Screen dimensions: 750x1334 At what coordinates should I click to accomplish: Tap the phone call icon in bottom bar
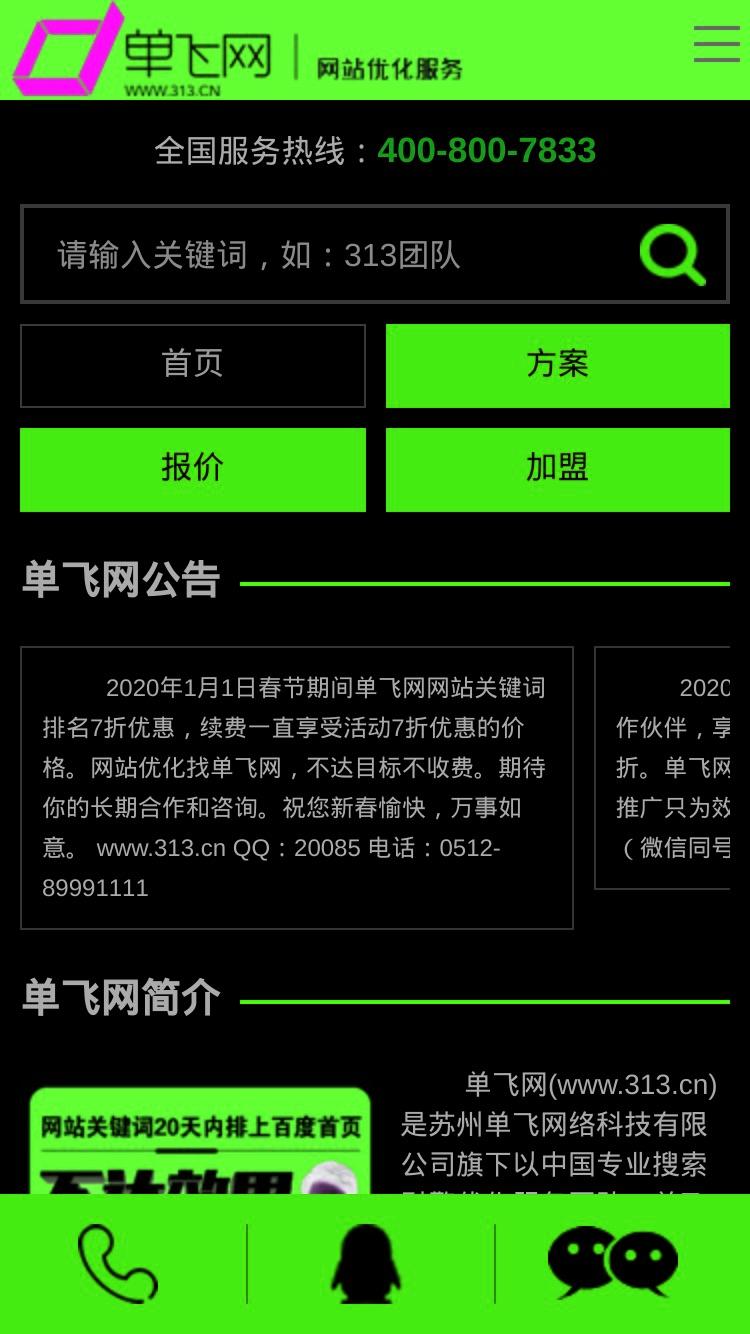tap(118, 1264)
